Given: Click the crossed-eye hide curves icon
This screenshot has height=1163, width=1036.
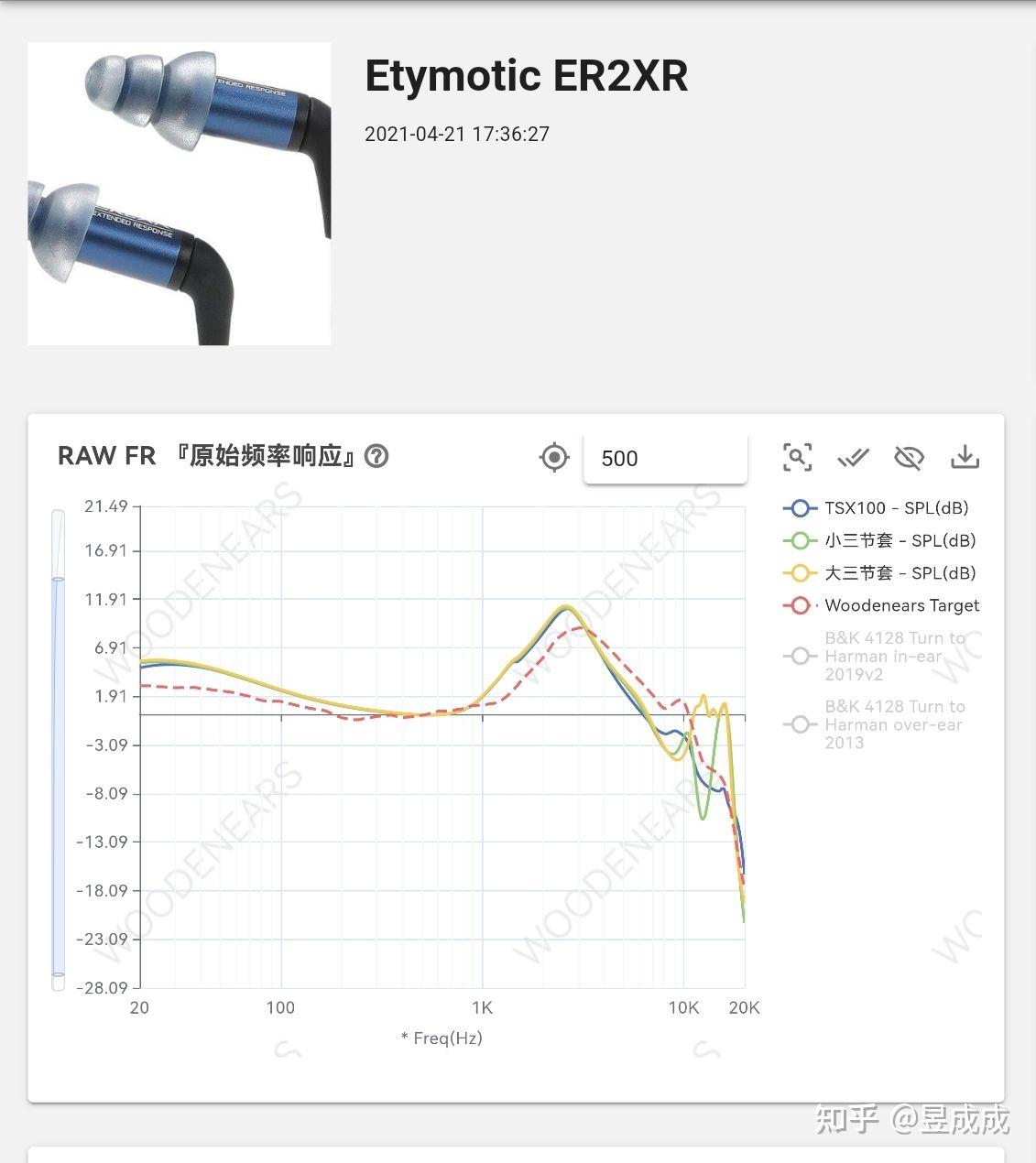Looking at the screenshot, I should coord(910,457).
